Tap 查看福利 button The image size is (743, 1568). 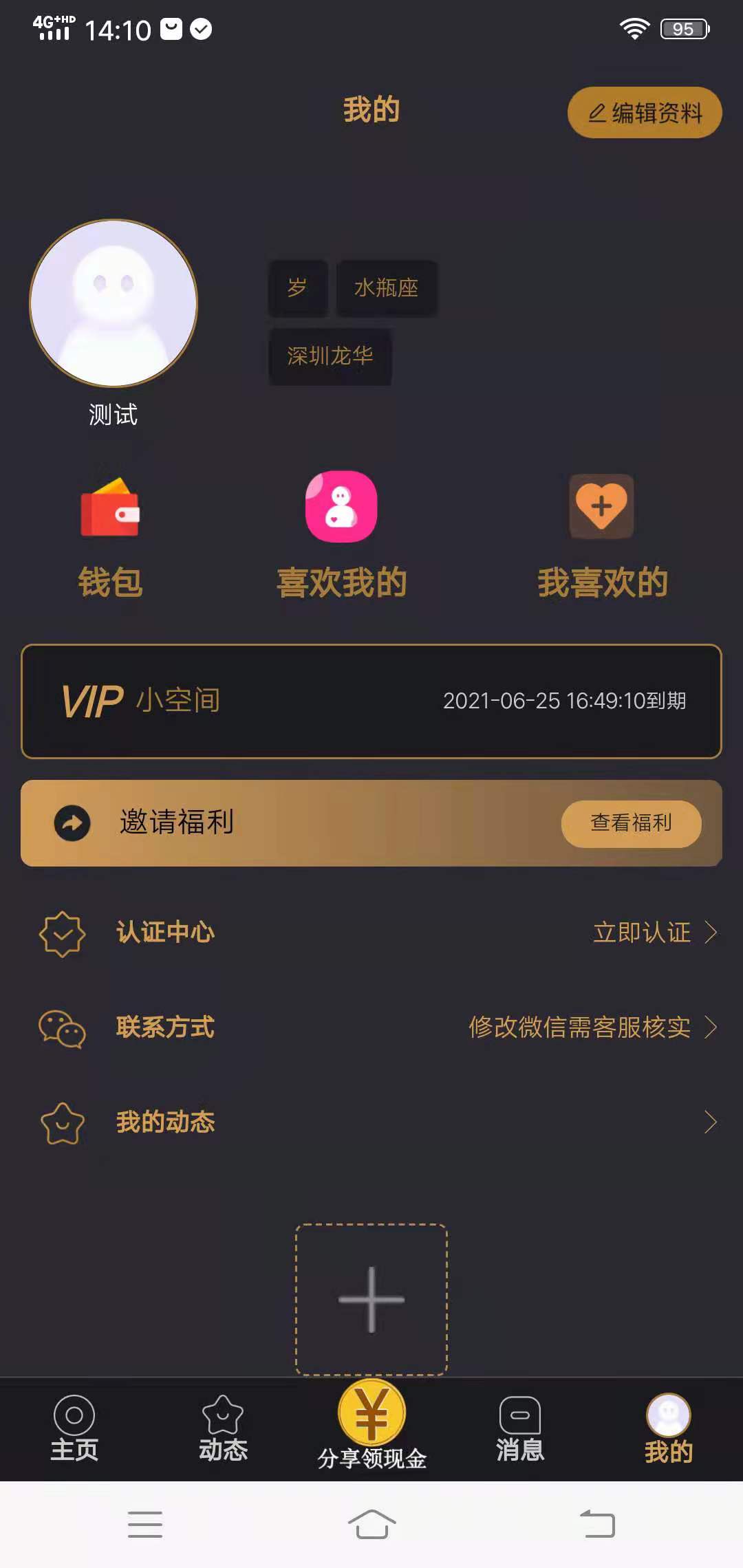click(x=631, y=823)
